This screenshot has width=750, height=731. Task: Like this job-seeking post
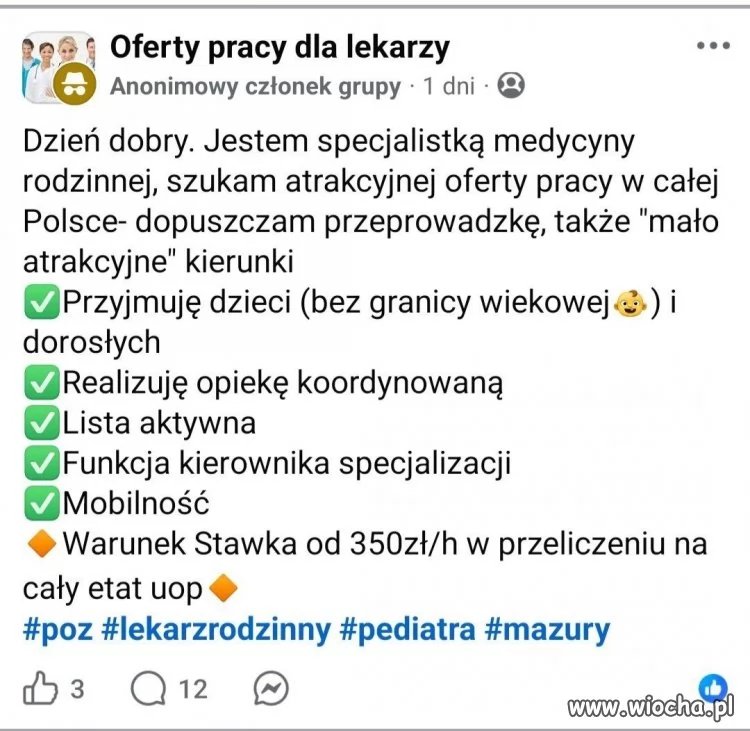(40, 688)
